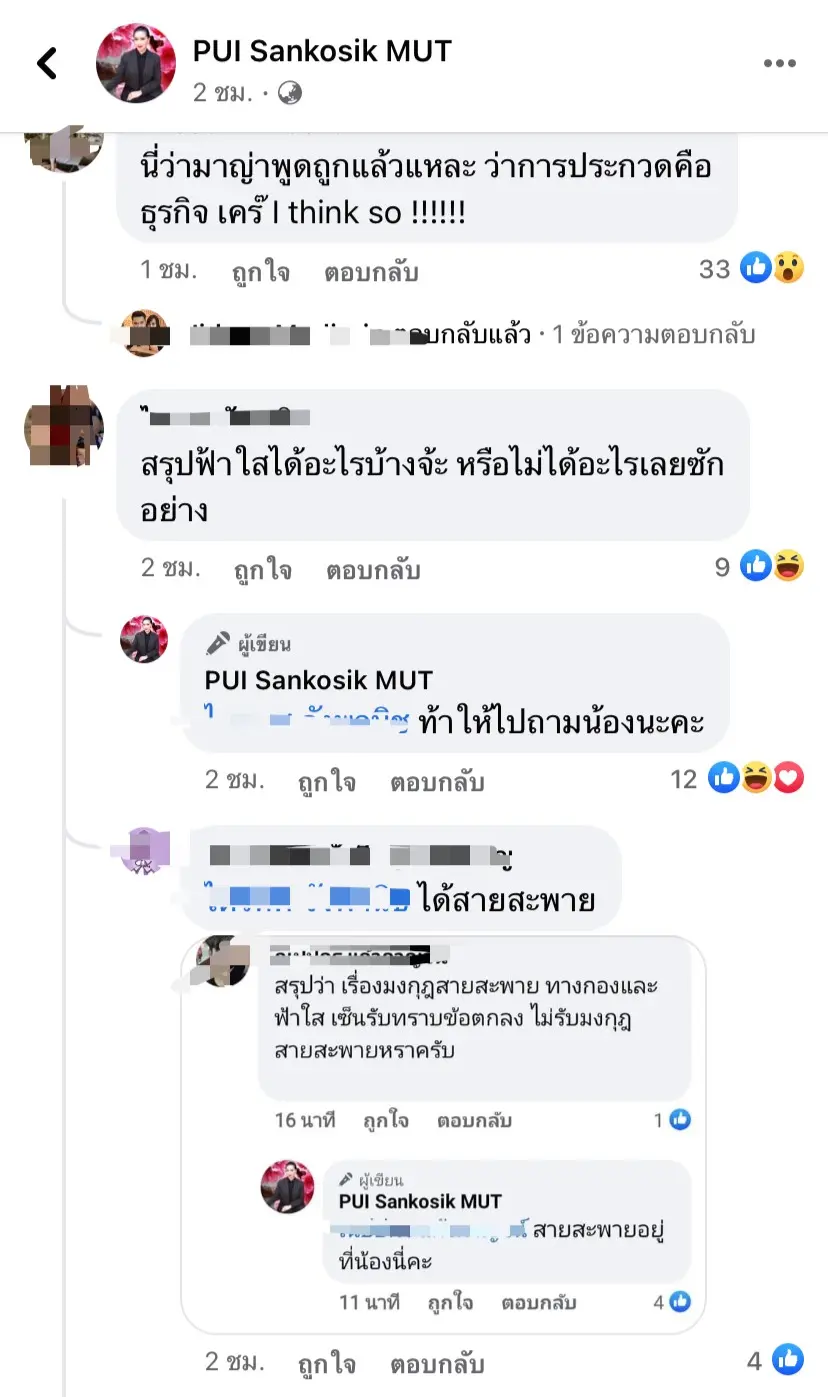The width and height of the screenshot is (828, 1397).
Task: Open the three-dot overflow menu
Action: pos(780,64)
